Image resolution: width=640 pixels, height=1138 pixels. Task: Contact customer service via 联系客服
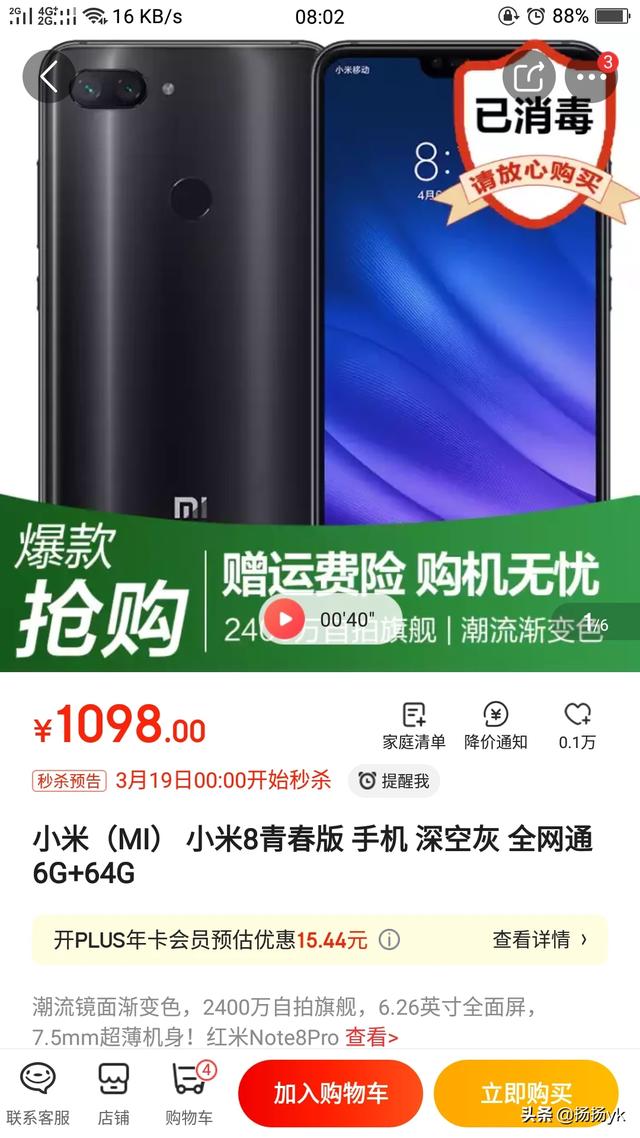click(x=38, y=1092)
